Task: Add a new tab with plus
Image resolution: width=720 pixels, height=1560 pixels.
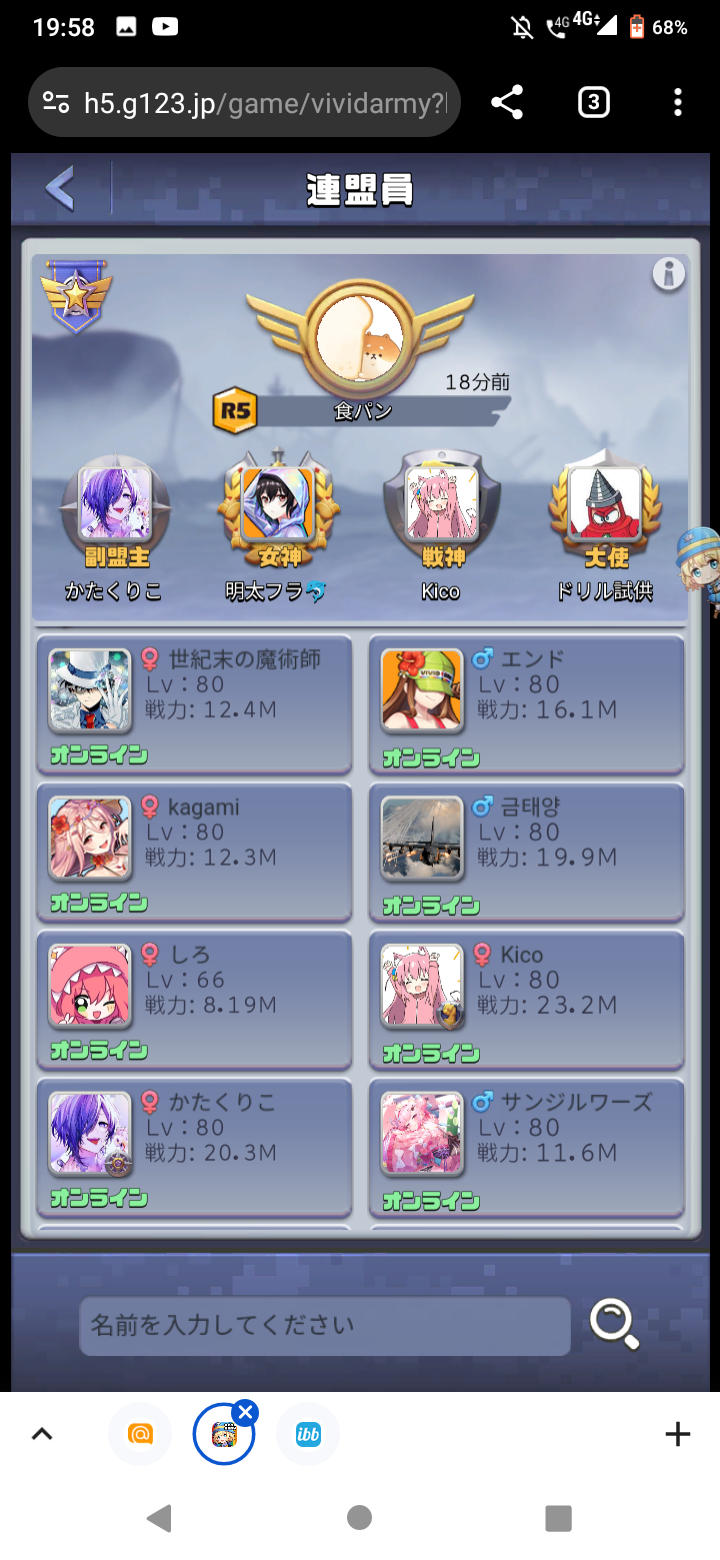Action: click(678, 1434)
